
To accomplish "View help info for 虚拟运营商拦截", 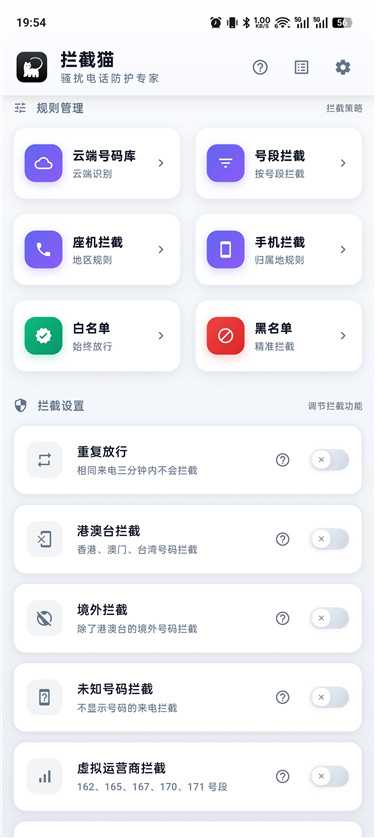I will pos(283,777).
